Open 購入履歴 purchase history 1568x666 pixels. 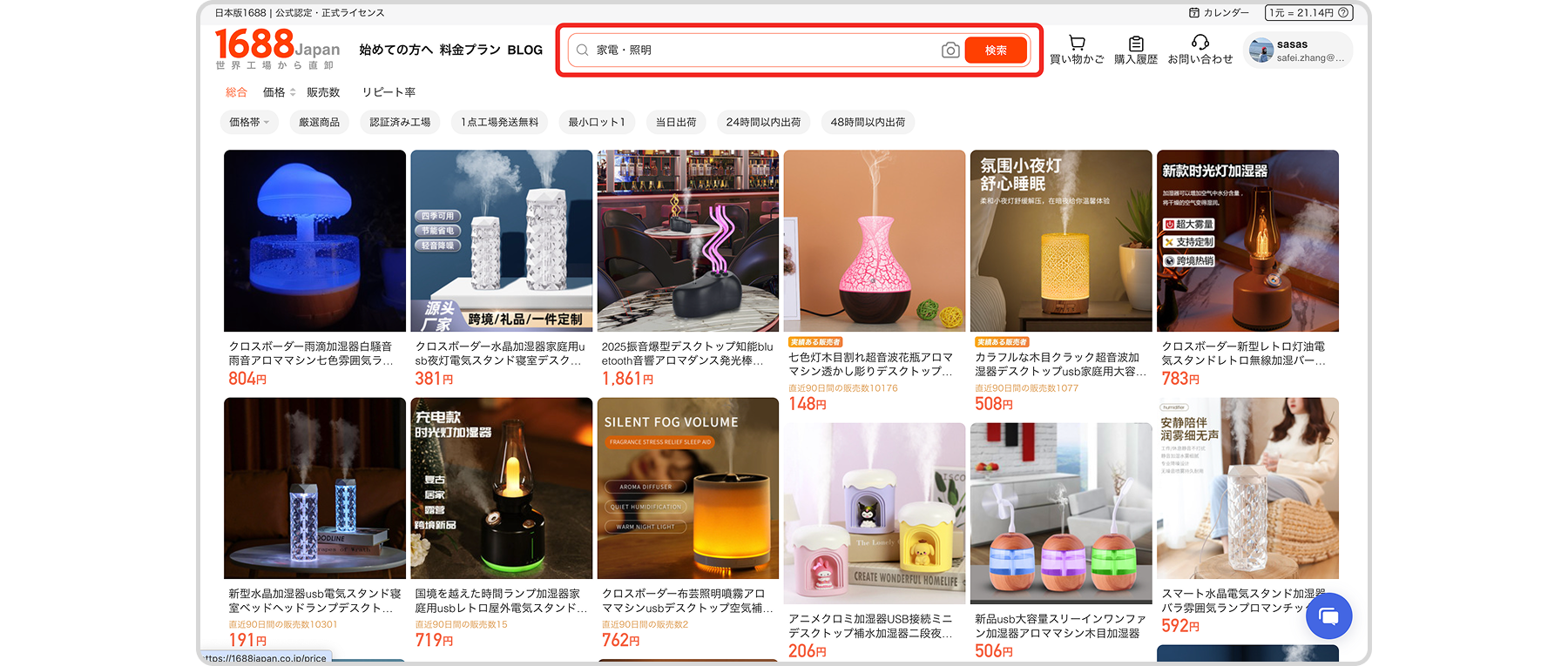click(x=1136, y=50)
